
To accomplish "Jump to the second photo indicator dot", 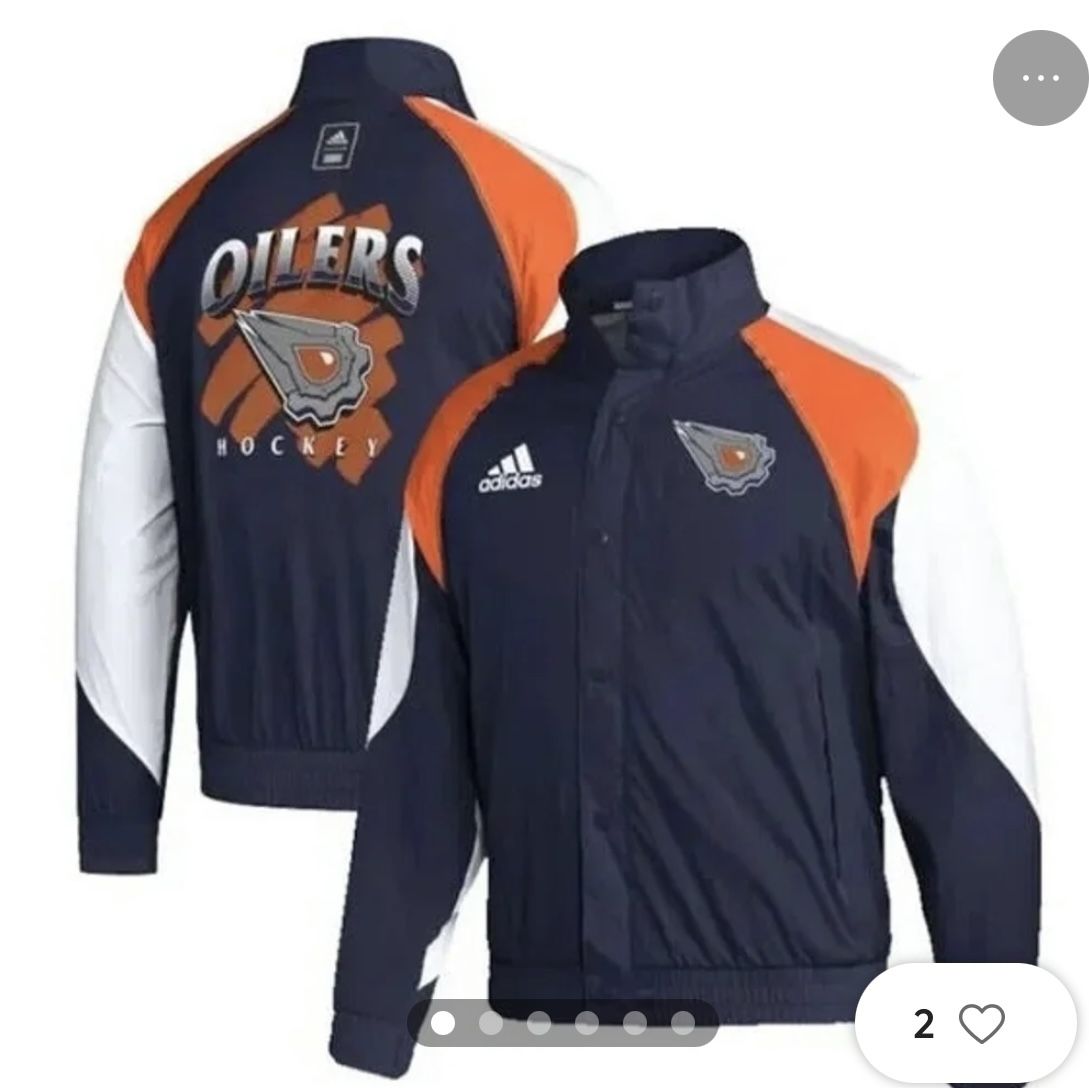I will point(491,1023).
